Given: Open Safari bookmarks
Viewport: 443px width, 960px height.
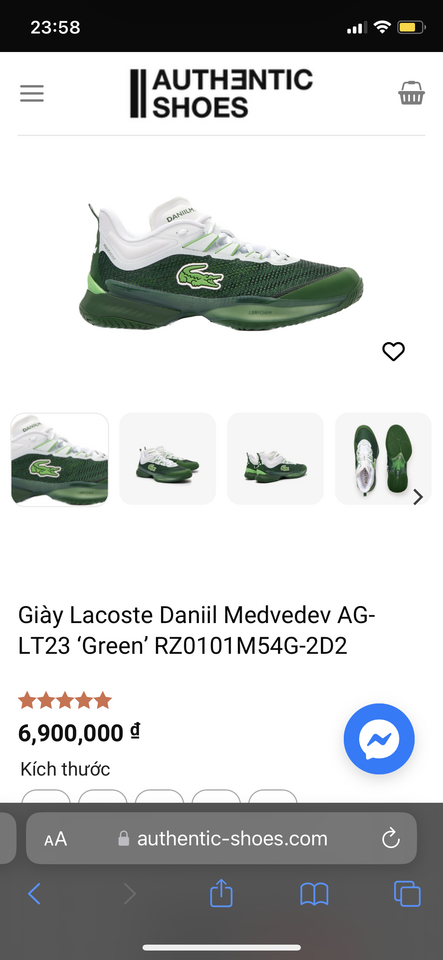Looking at the screenshot, I should (x=315, y=894).
